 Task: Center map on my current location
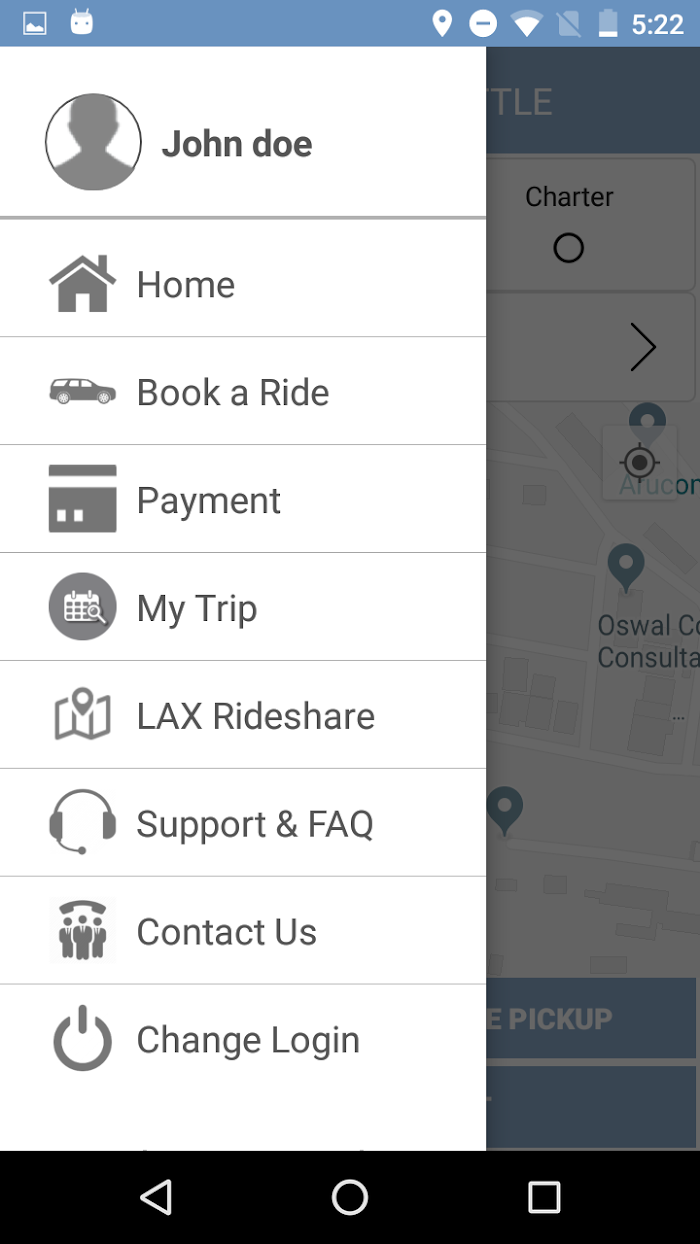640,462
